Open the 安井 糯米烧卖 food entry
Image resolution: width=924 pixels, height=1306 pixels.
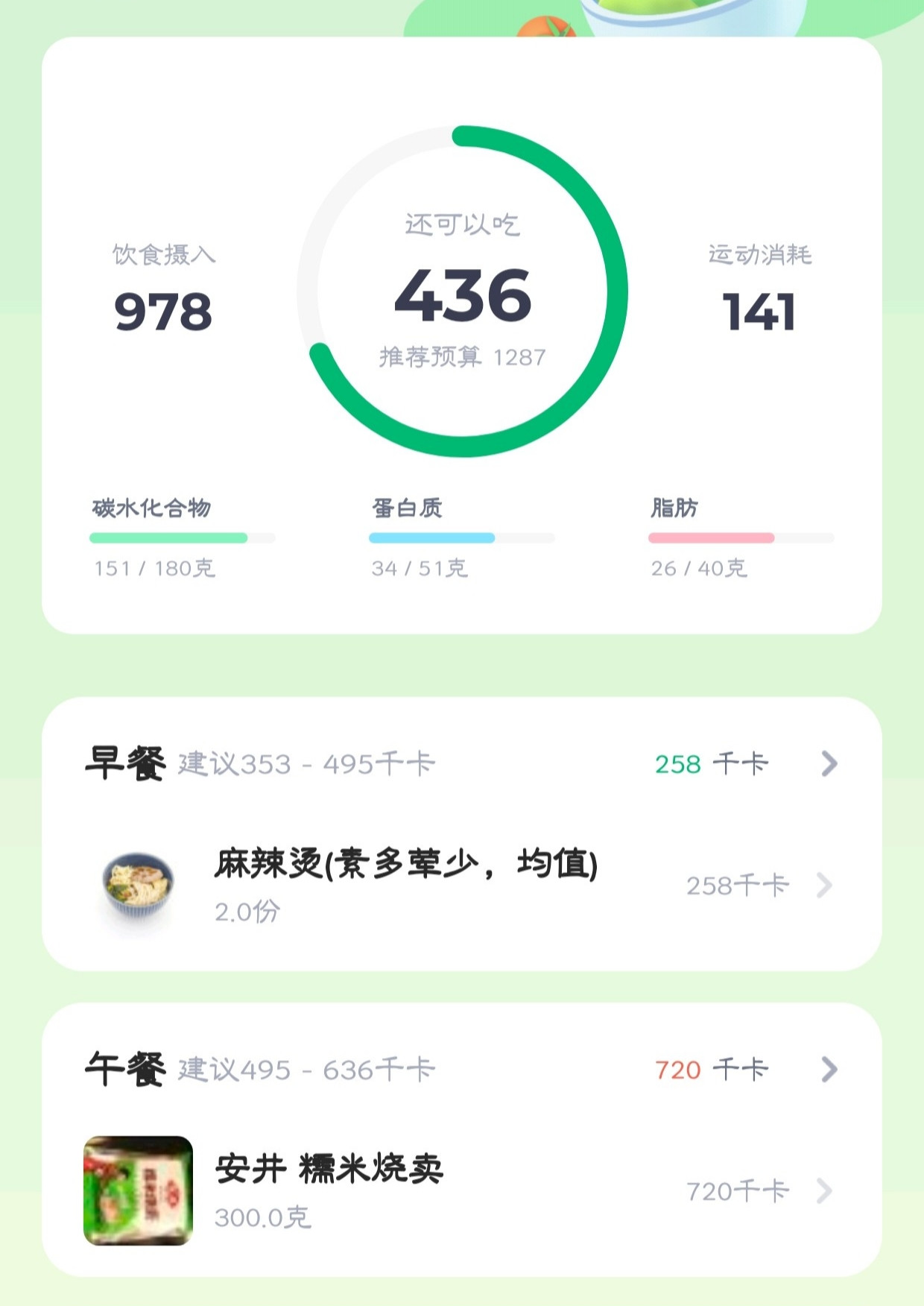point(461,1190)
